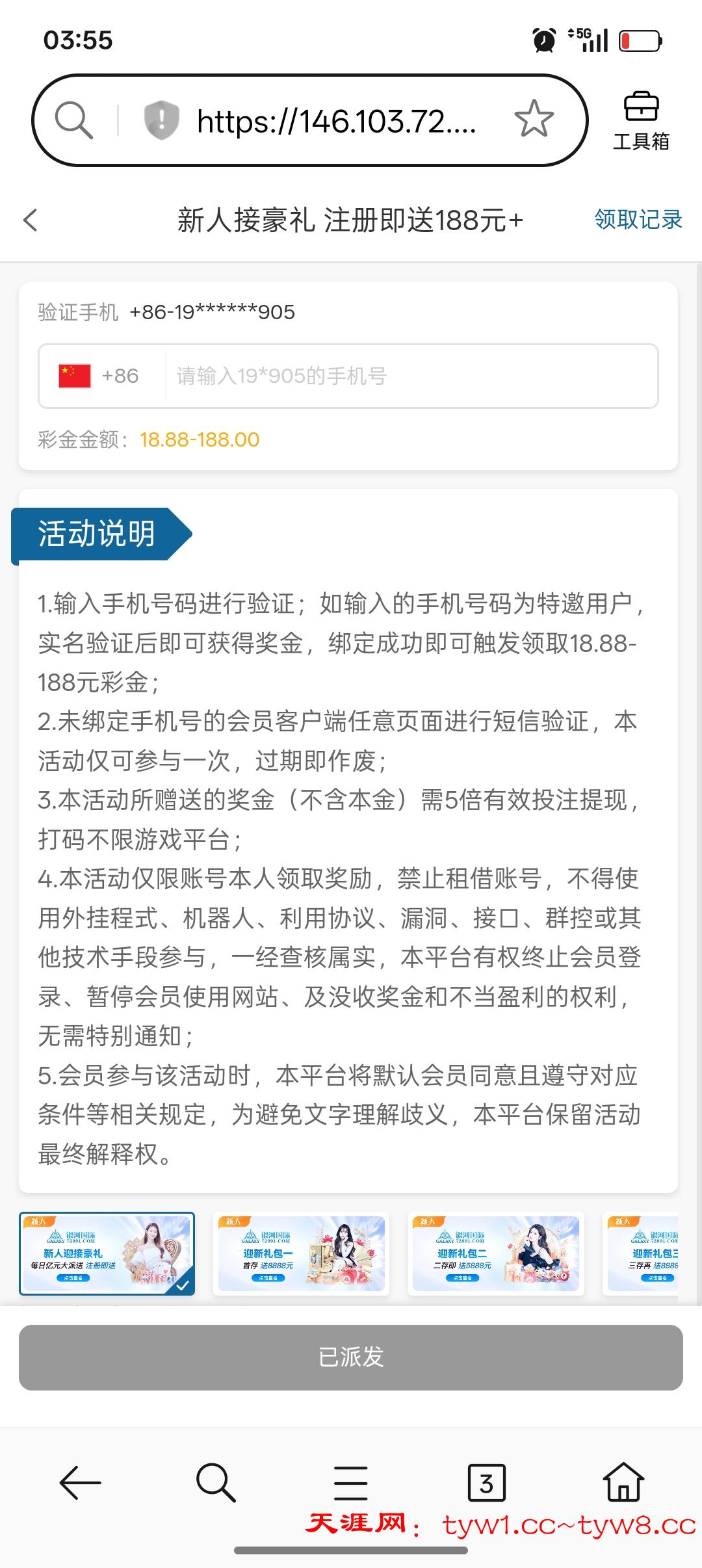Go to the browser home page
Screen dimensions: 702x1568
(623, 1483)
